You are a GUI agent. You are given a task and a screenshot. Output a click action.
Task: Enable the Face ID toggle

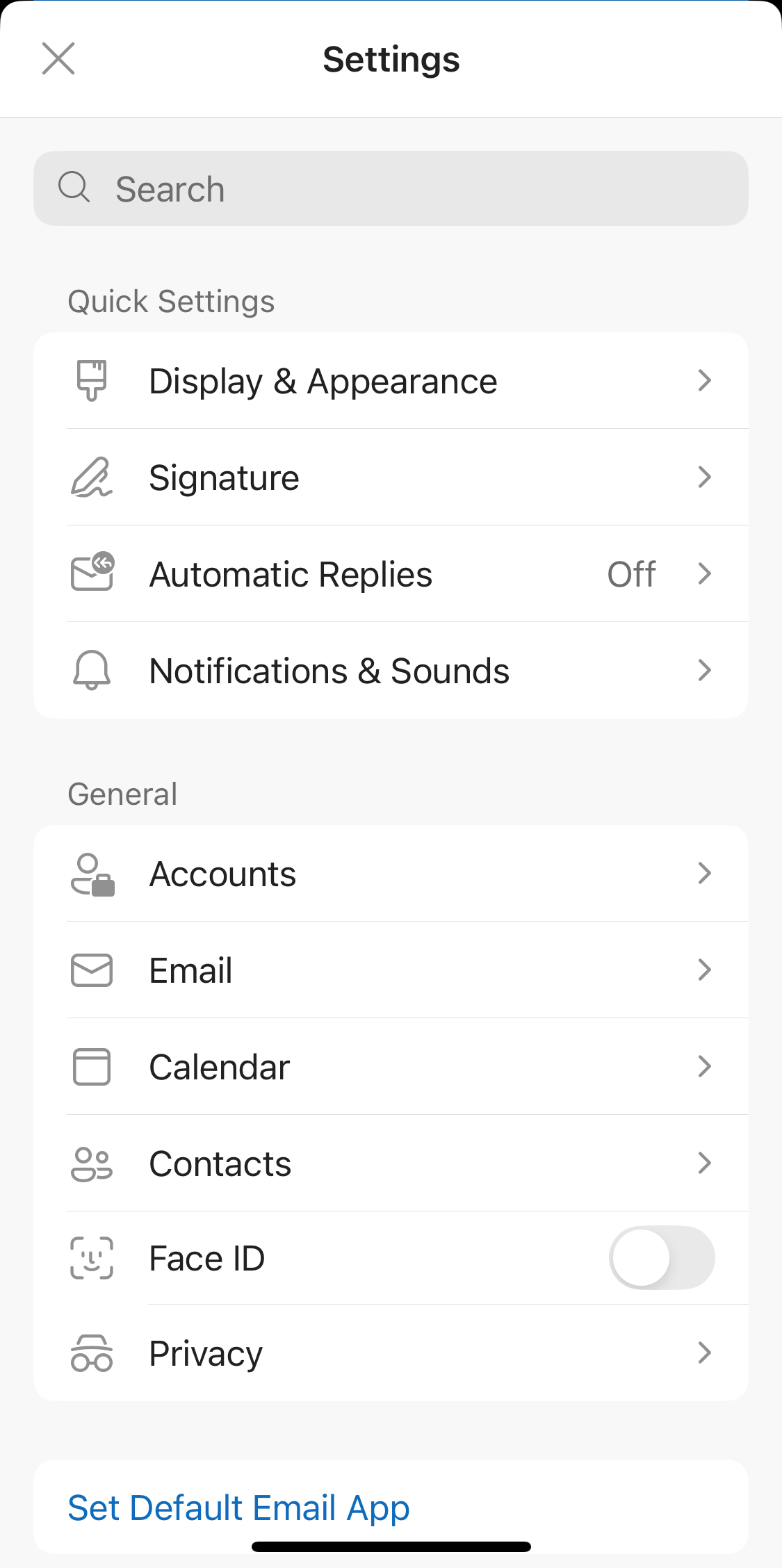[x=662, y=1258]
